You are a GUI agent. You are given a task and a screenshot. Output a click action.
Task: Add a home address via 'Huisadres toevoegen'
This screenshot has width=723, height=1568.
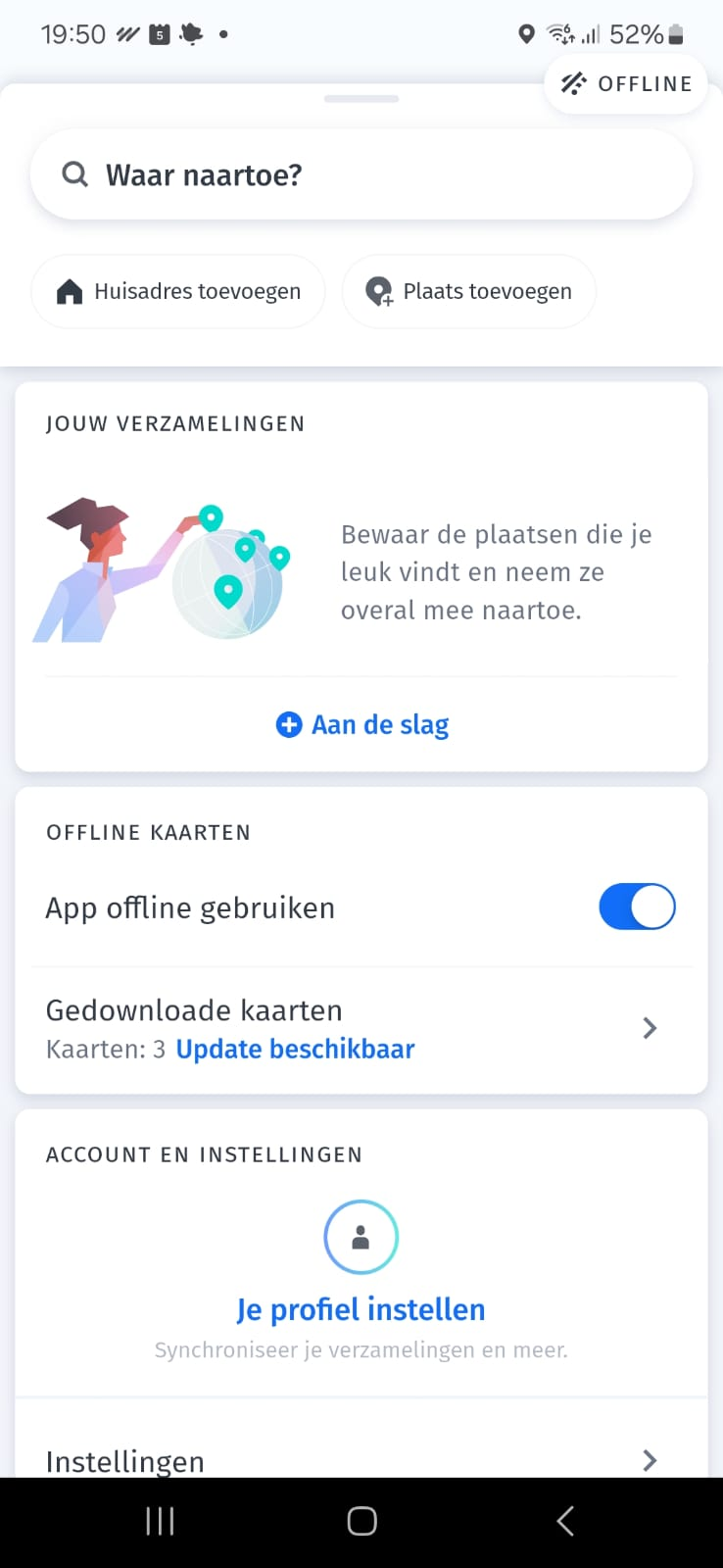178,291
